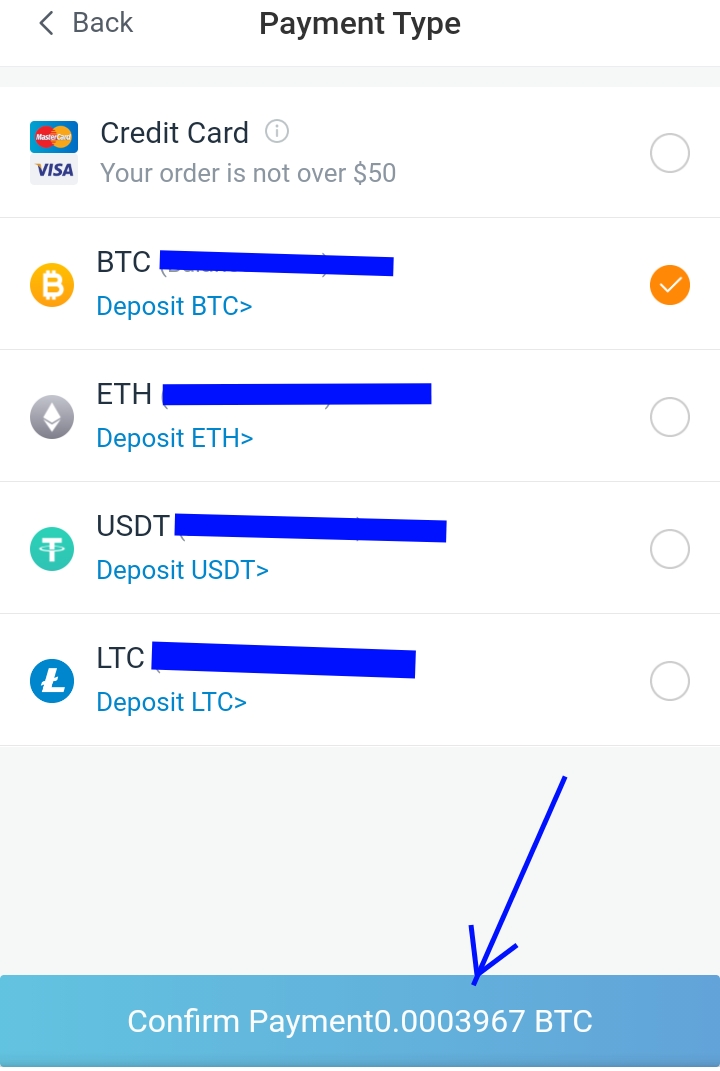Show Credit Card info tooltip
The width and height of the screenshot is (720, 1071).
click(x=277, y=131)
